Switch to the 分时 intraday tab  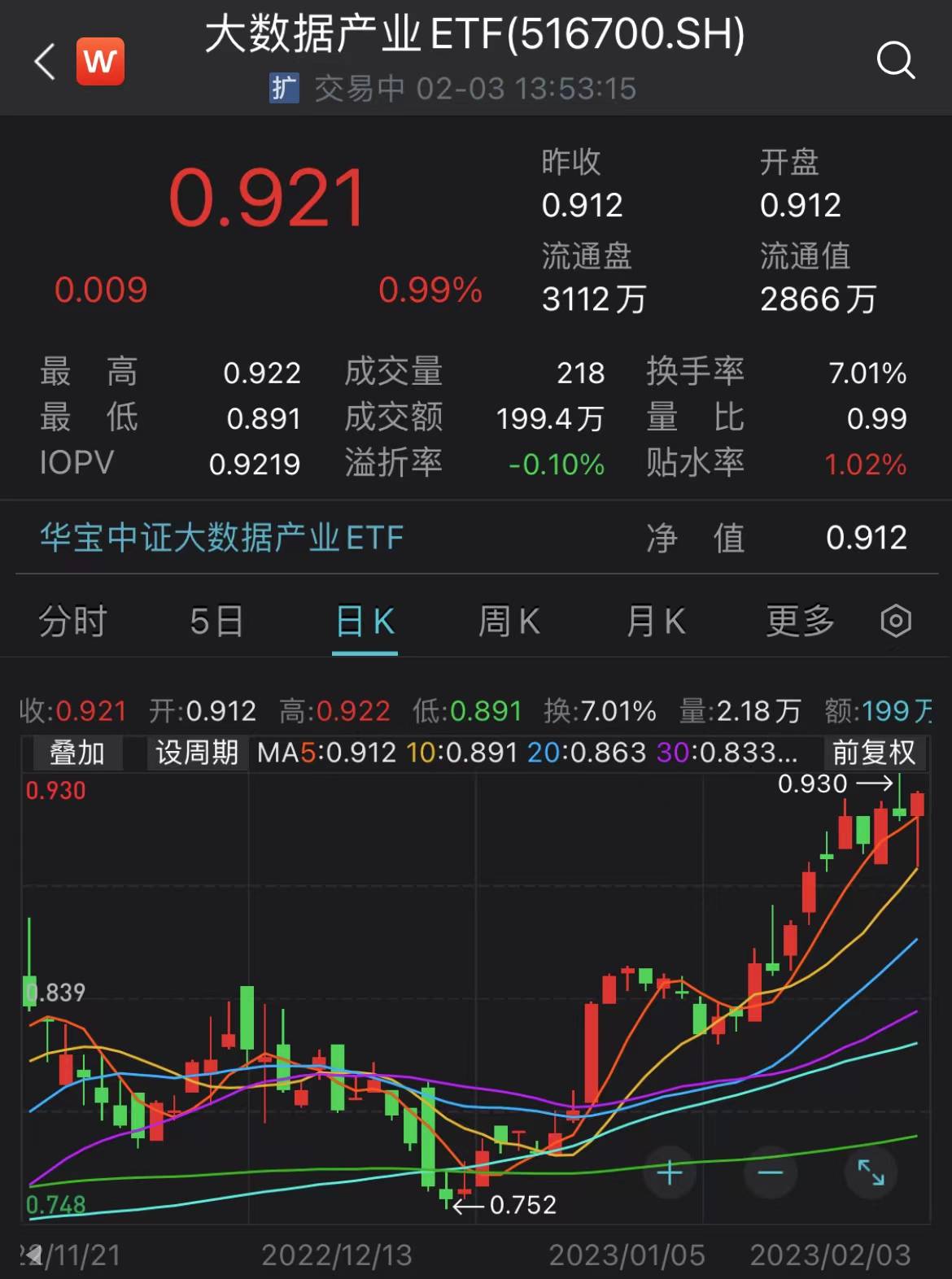[x=72, y=620]
